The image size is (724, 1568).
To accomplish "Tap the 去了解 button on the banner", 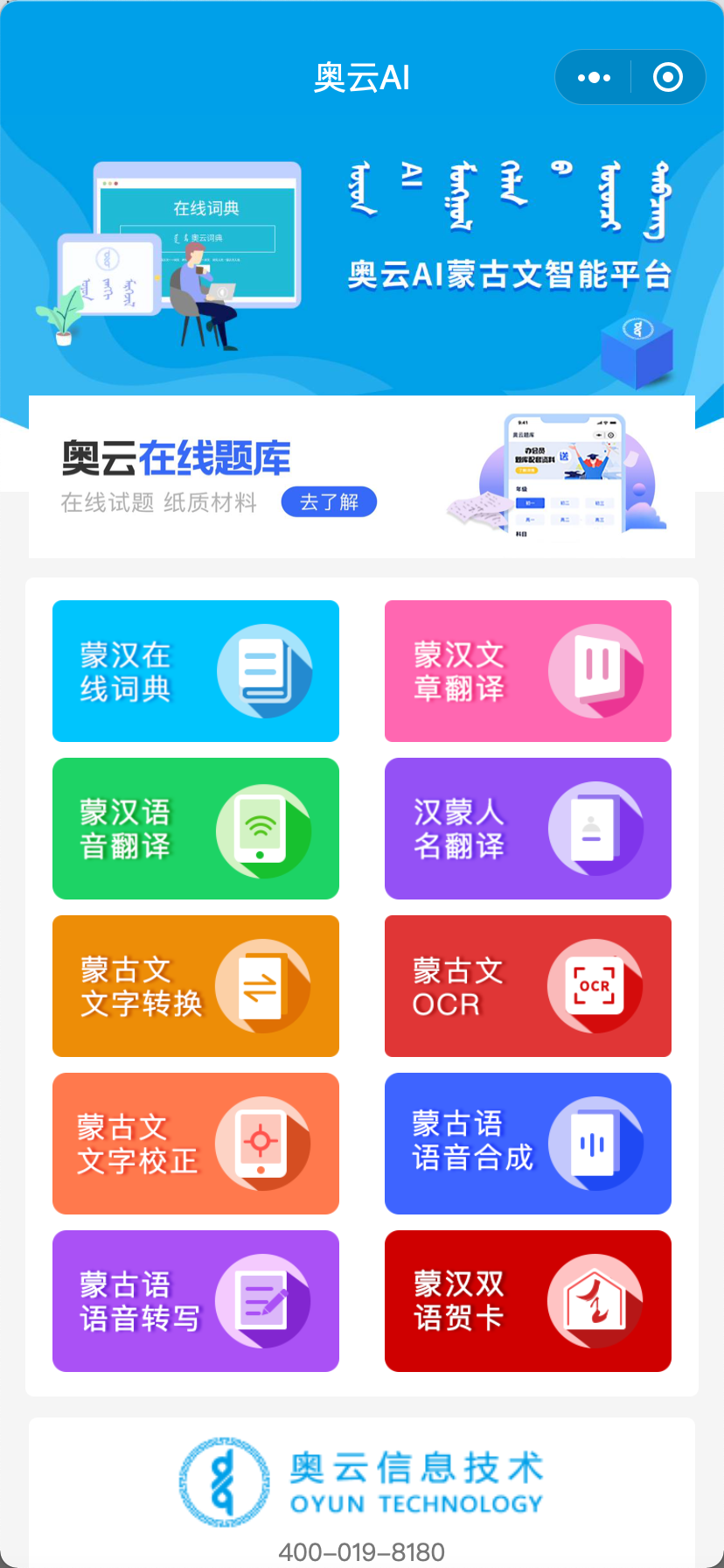I will click(x=328, y=501).
